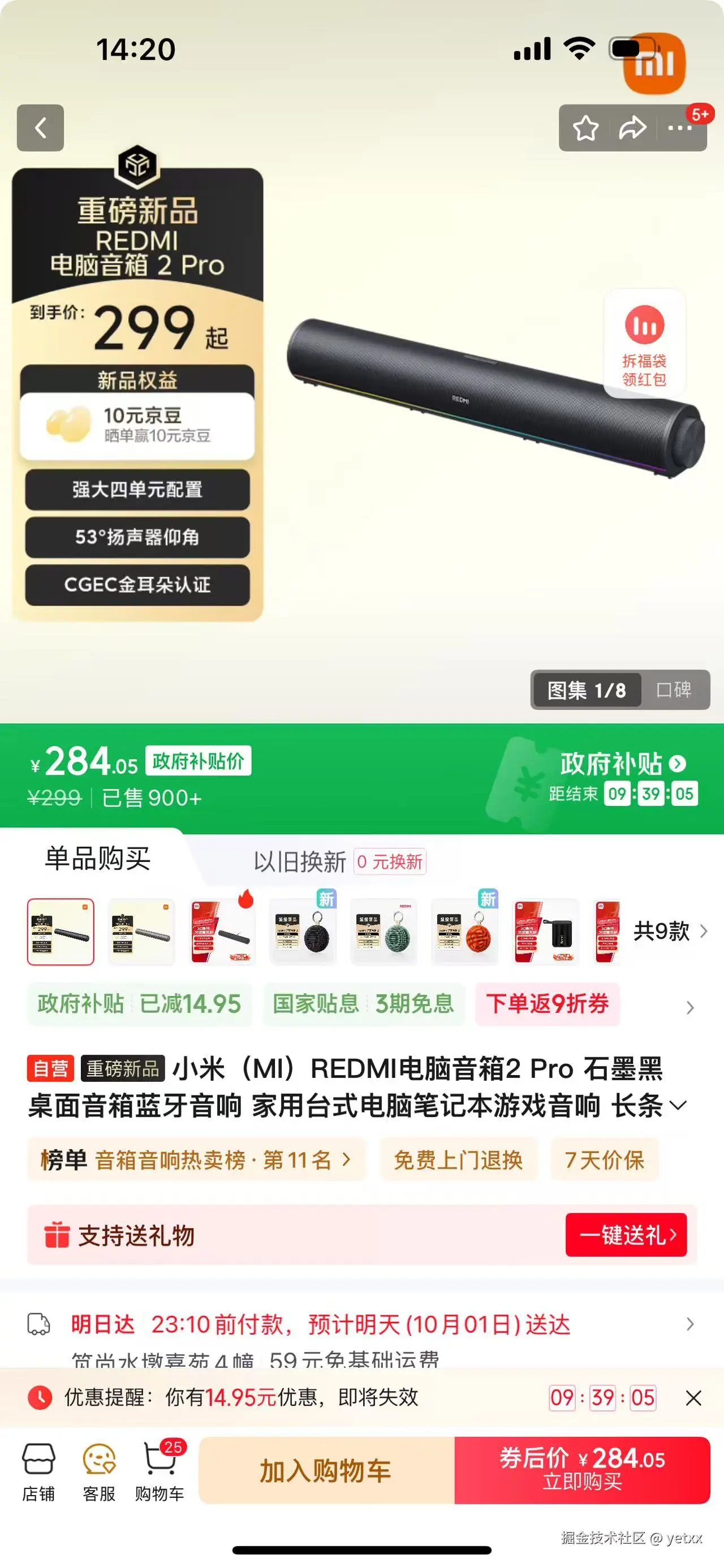Contact 客服 customer service
Image resolution: width=724 pixels, height=1568 pixels.
pos(98,1471)
